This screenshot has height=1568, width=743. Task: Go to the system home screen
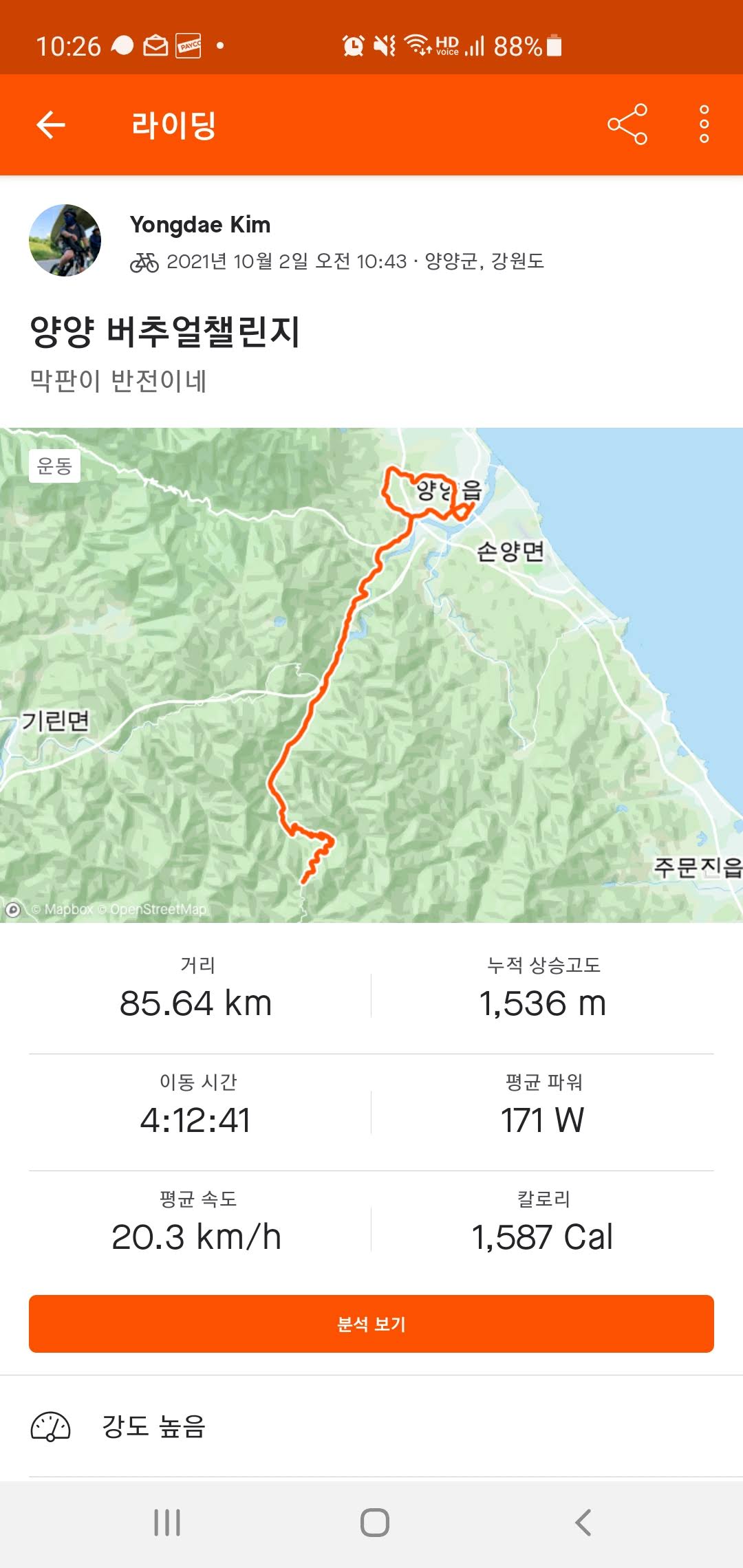375,1522
